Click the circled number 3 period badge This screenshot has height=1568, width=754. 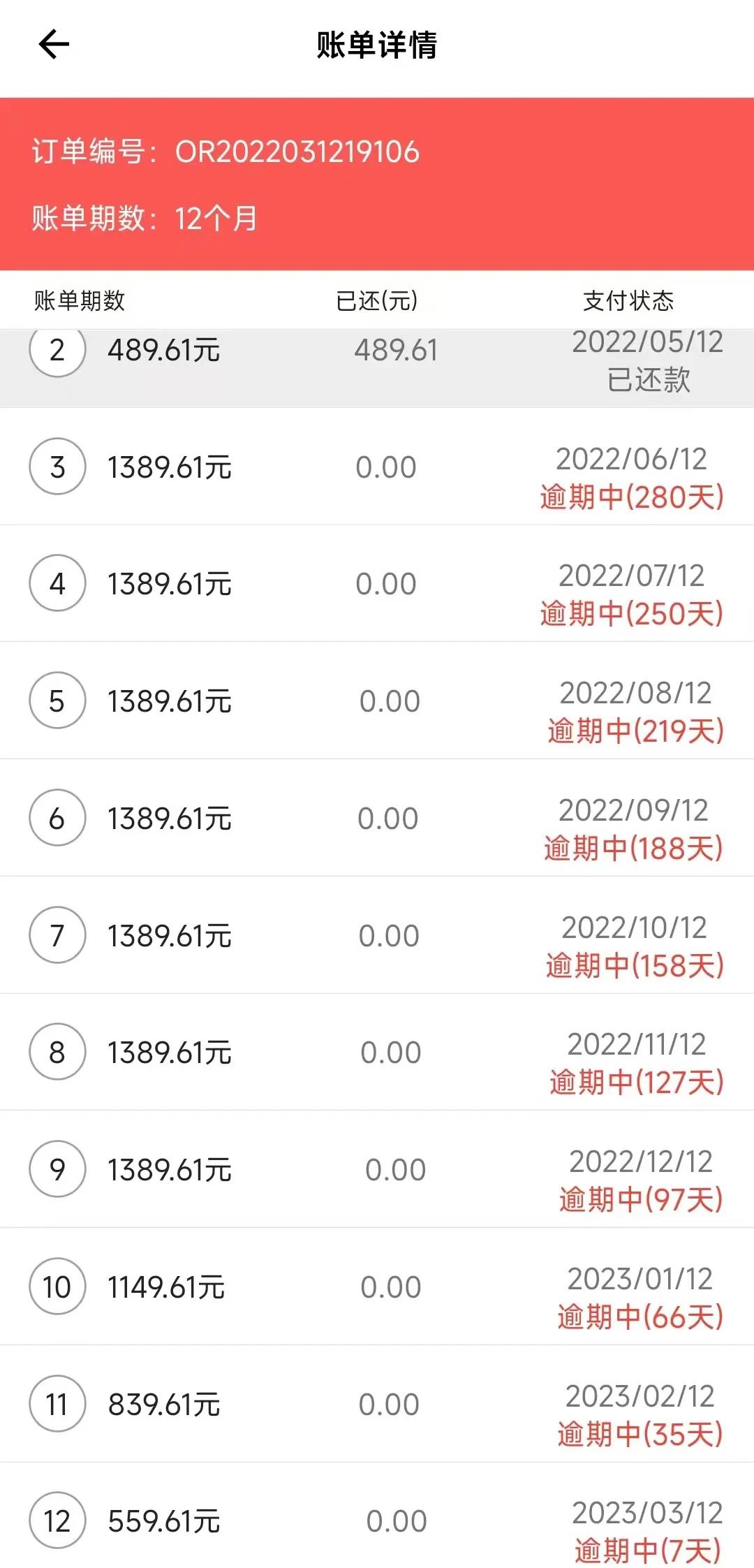[57, 468]
